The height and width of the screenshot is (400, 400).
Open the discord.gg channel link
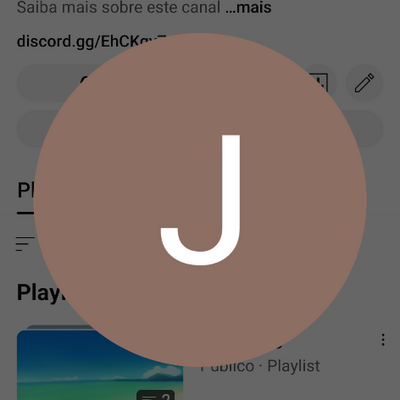pos(95,42)
